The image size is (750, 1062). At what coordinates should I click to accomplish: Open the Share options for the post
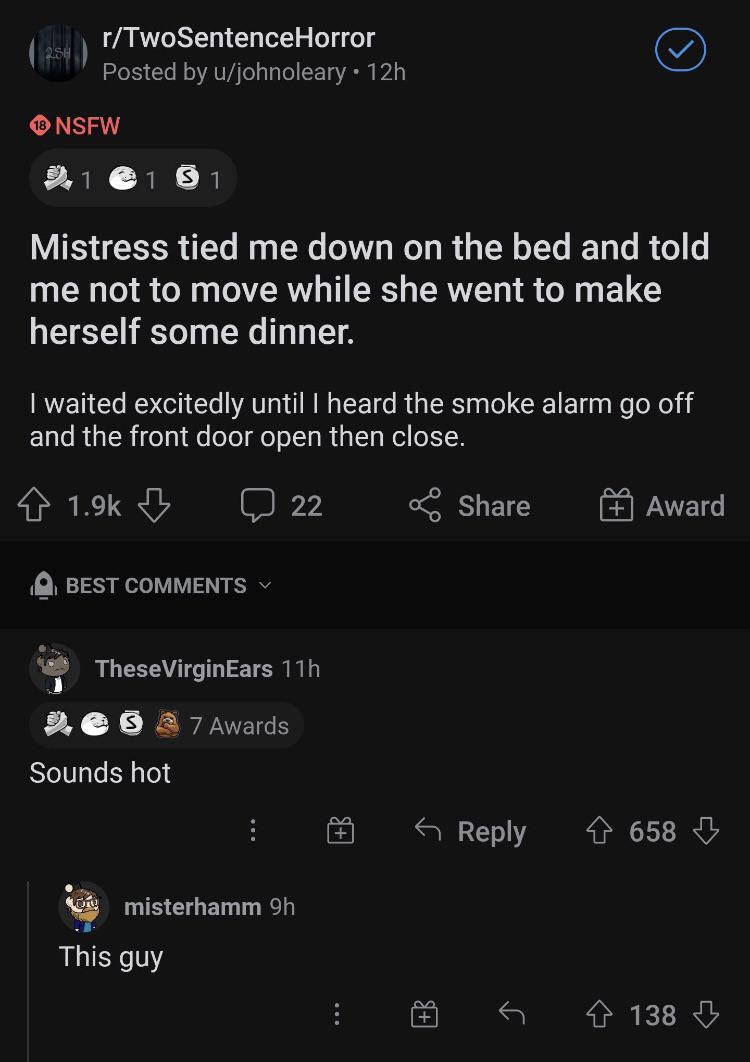pyautogui.click(x=467, y=505)
